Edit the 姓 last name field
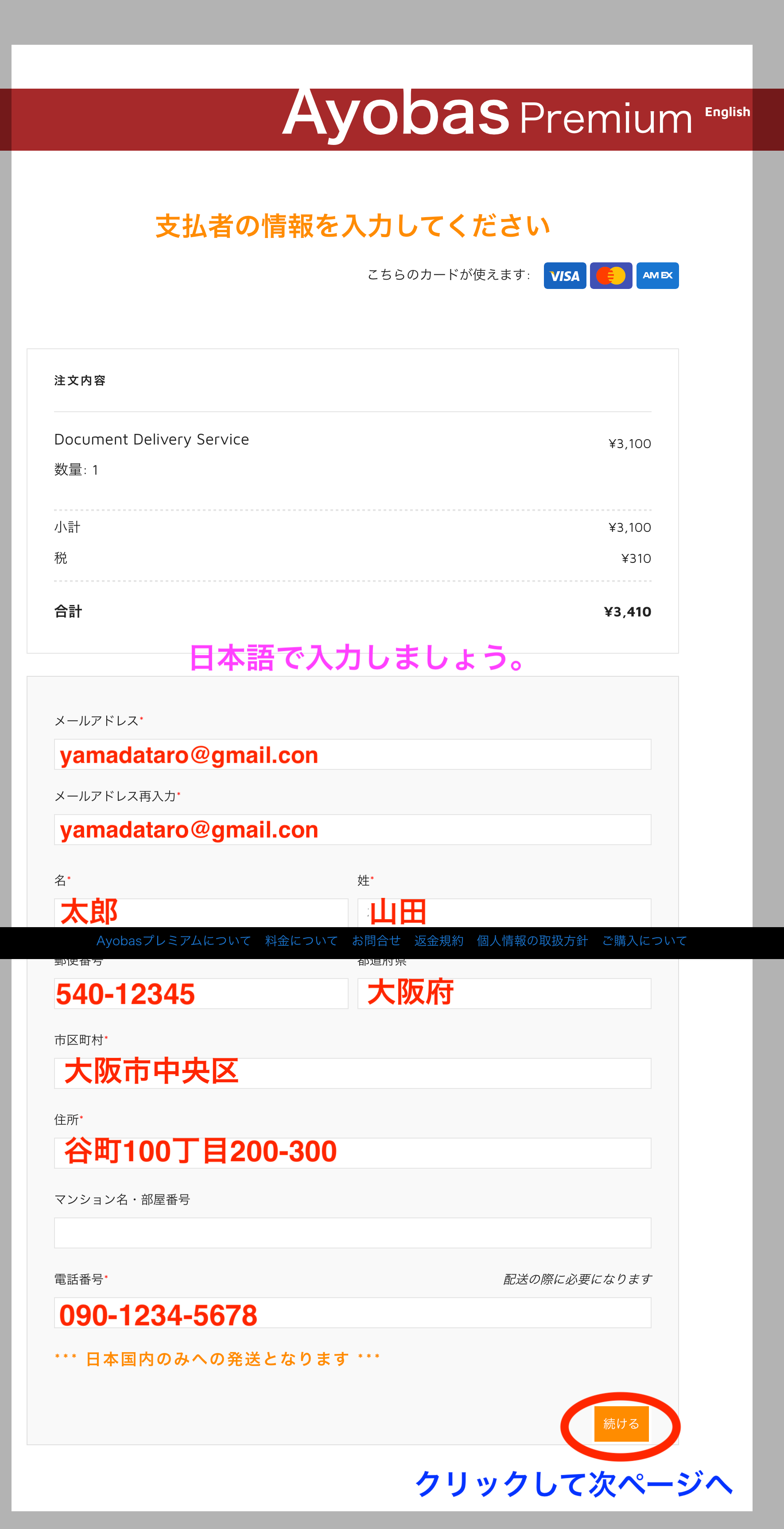The image size is (784, 1529). 504,912
